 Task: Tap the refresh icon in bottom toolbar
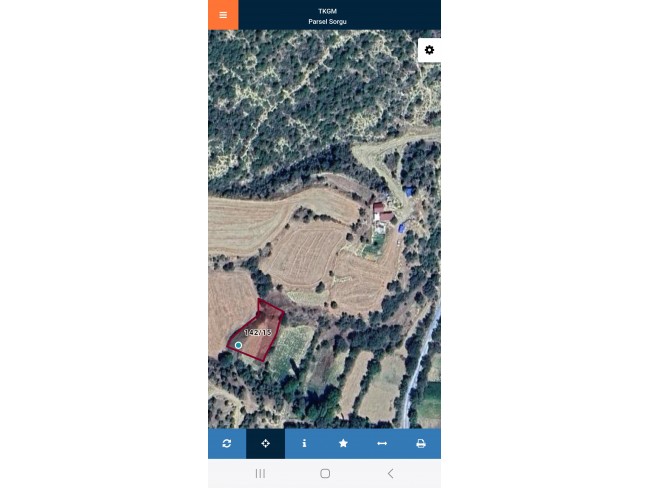pyautogui.click(x=227, y=443)
